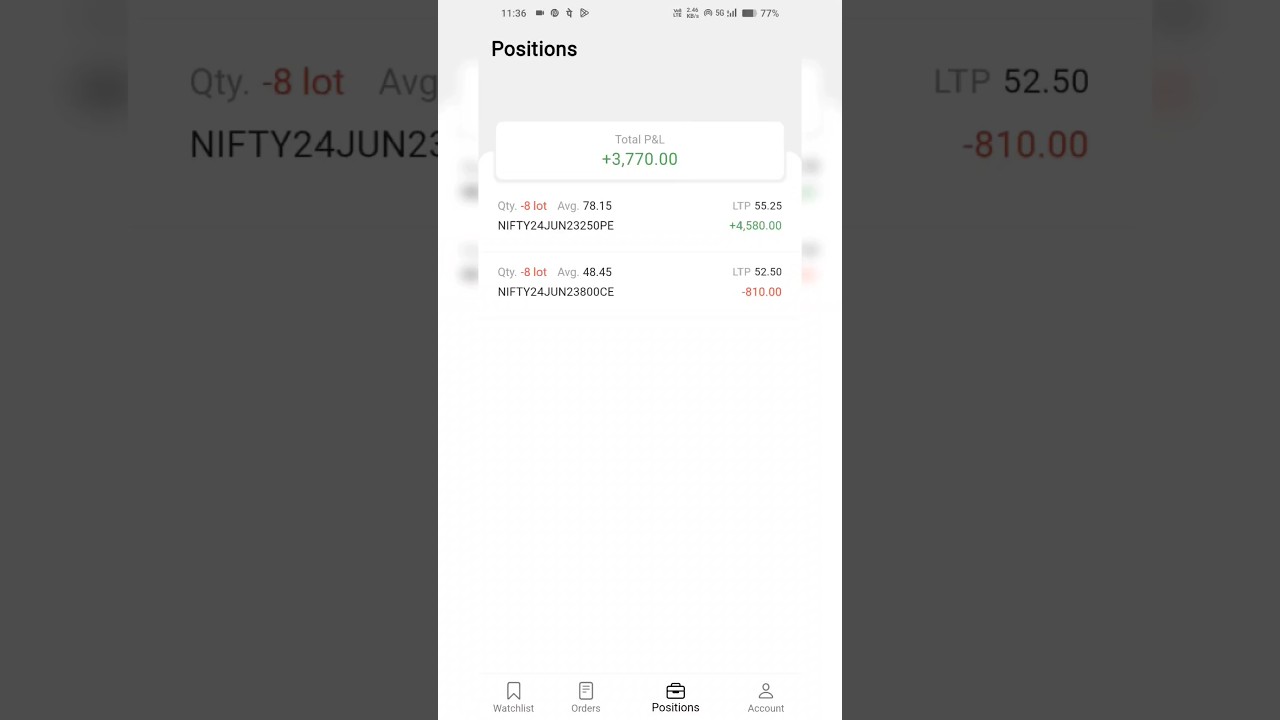Switch to the Orders tab
The width and height of the screenshot is (1280, 720).
point(586,697)
